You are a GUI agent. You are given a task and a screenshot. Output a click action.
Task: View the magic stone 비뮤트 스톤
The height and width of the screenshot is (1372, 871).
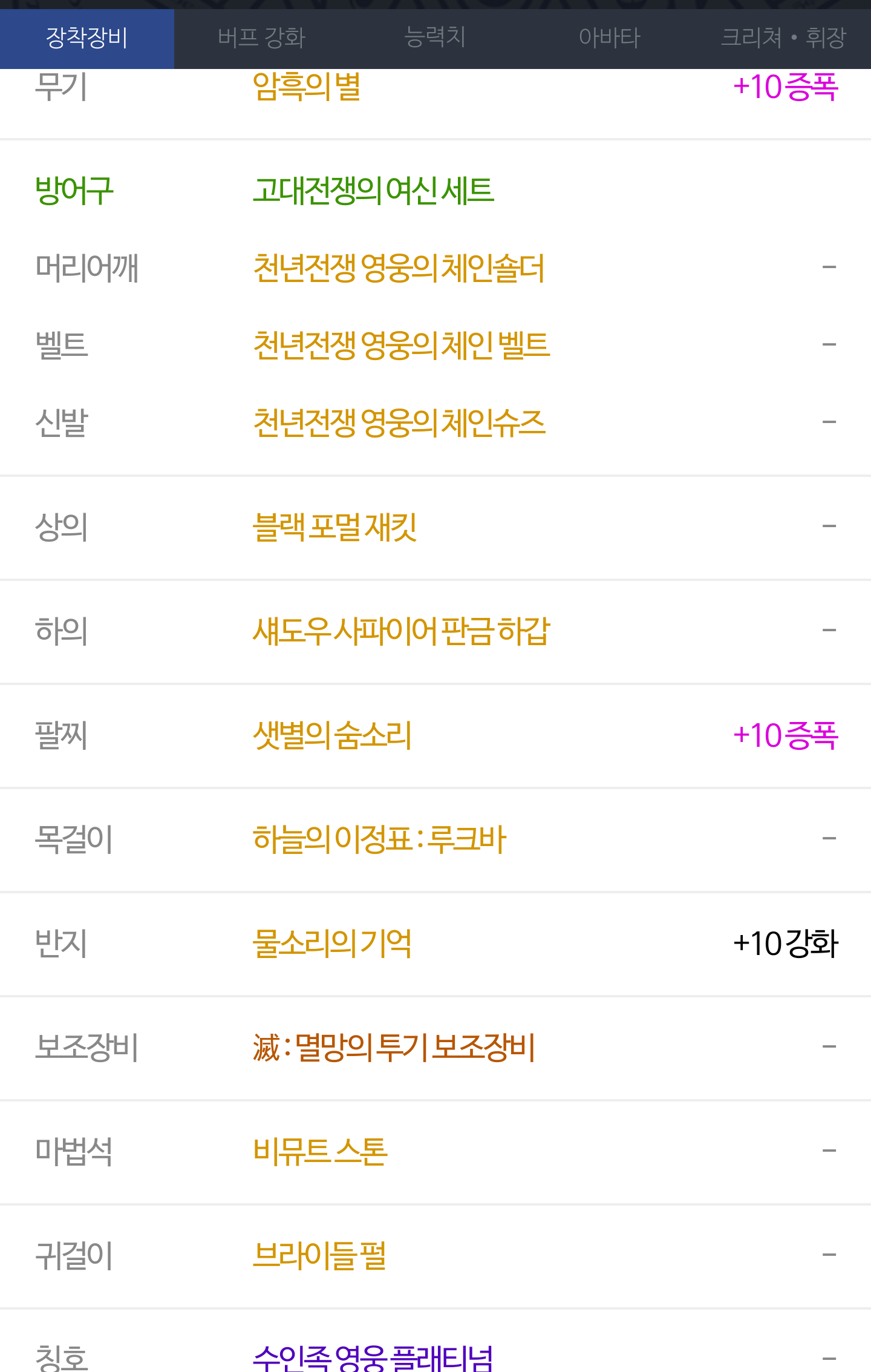(320, 1152)
